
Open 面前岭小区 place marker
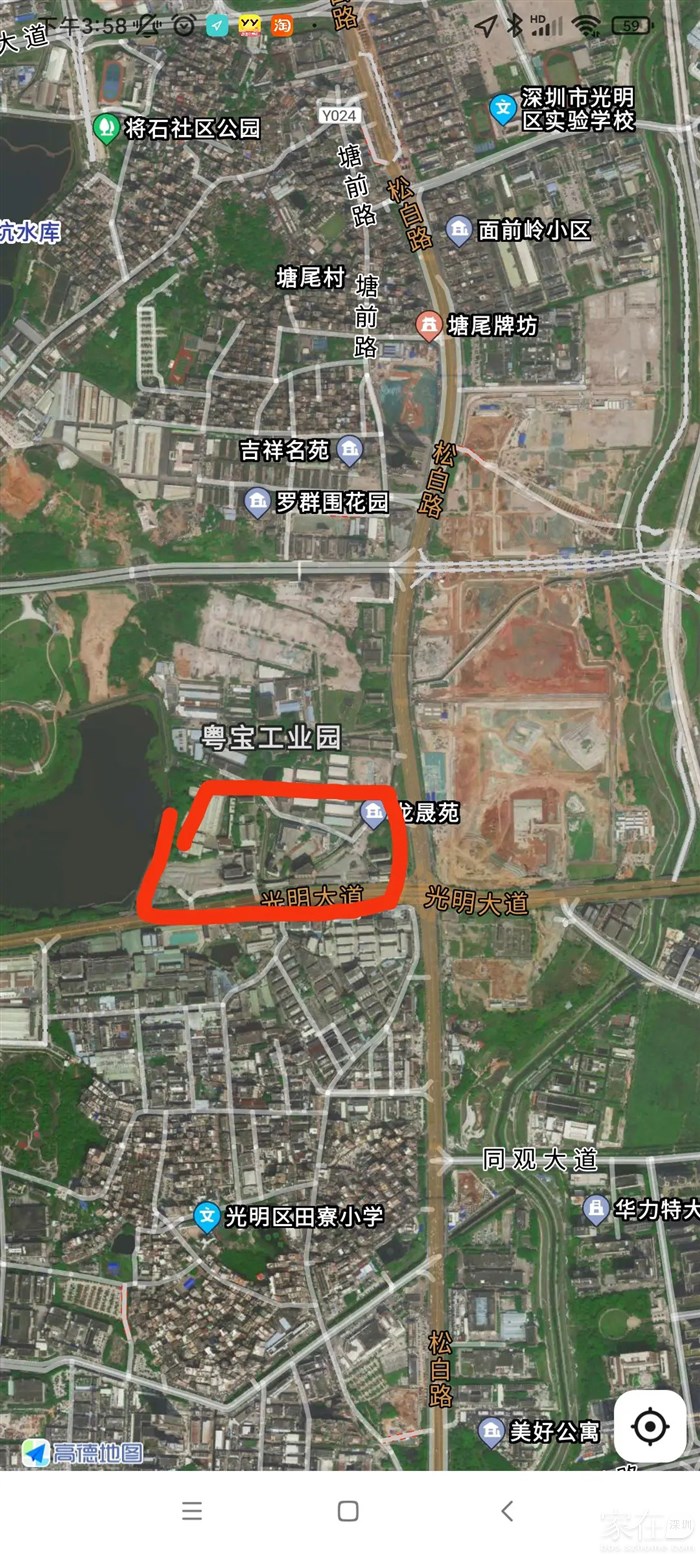(459, 230)
